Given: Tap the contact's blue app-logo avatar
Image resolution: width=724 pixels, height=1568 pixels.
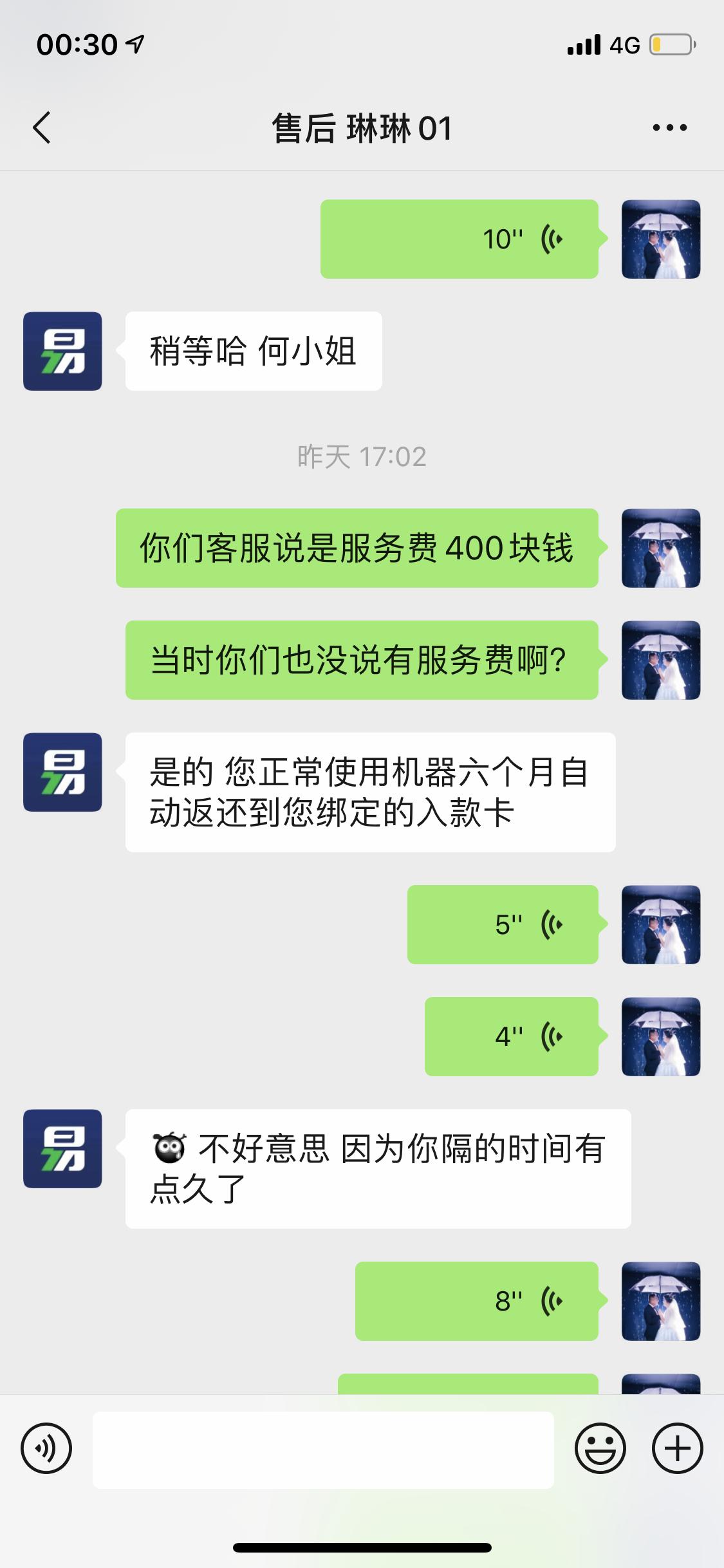Looking at the screenshot, I should tap(63, 351).
